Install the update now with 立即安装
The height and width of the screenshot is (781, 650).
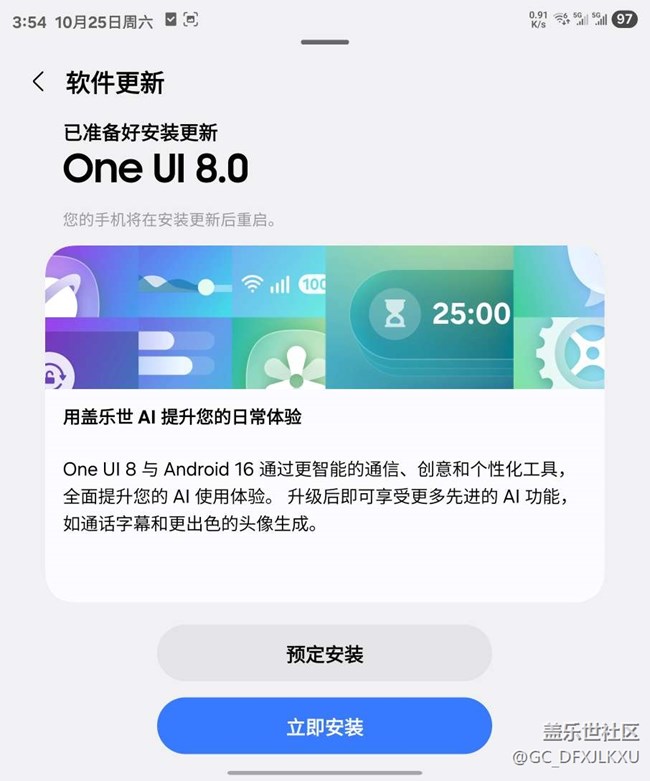click(x=324, y=726)
